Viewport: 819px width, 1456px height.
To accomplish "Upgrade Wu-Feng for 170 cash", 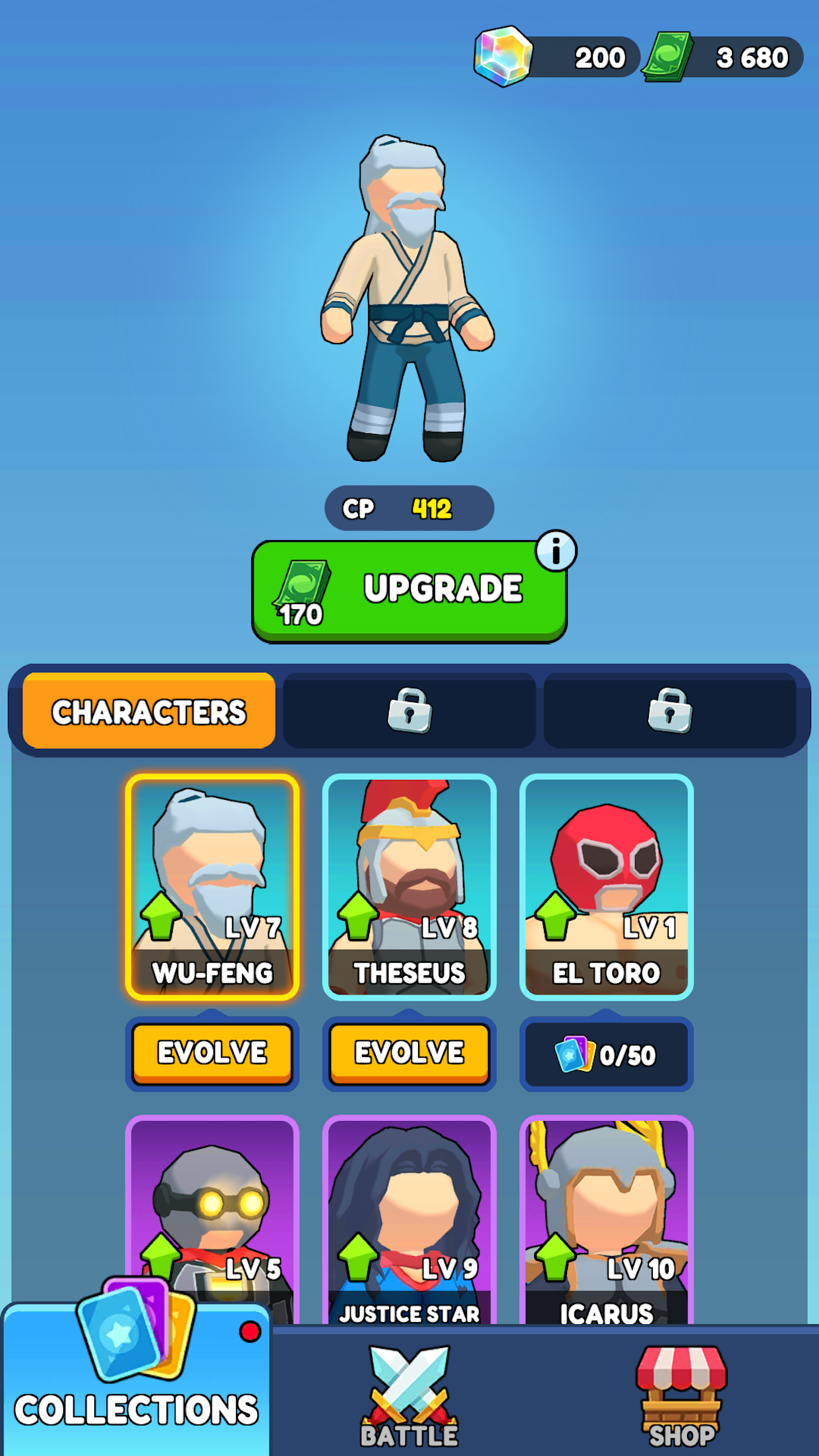I will 409,590.
